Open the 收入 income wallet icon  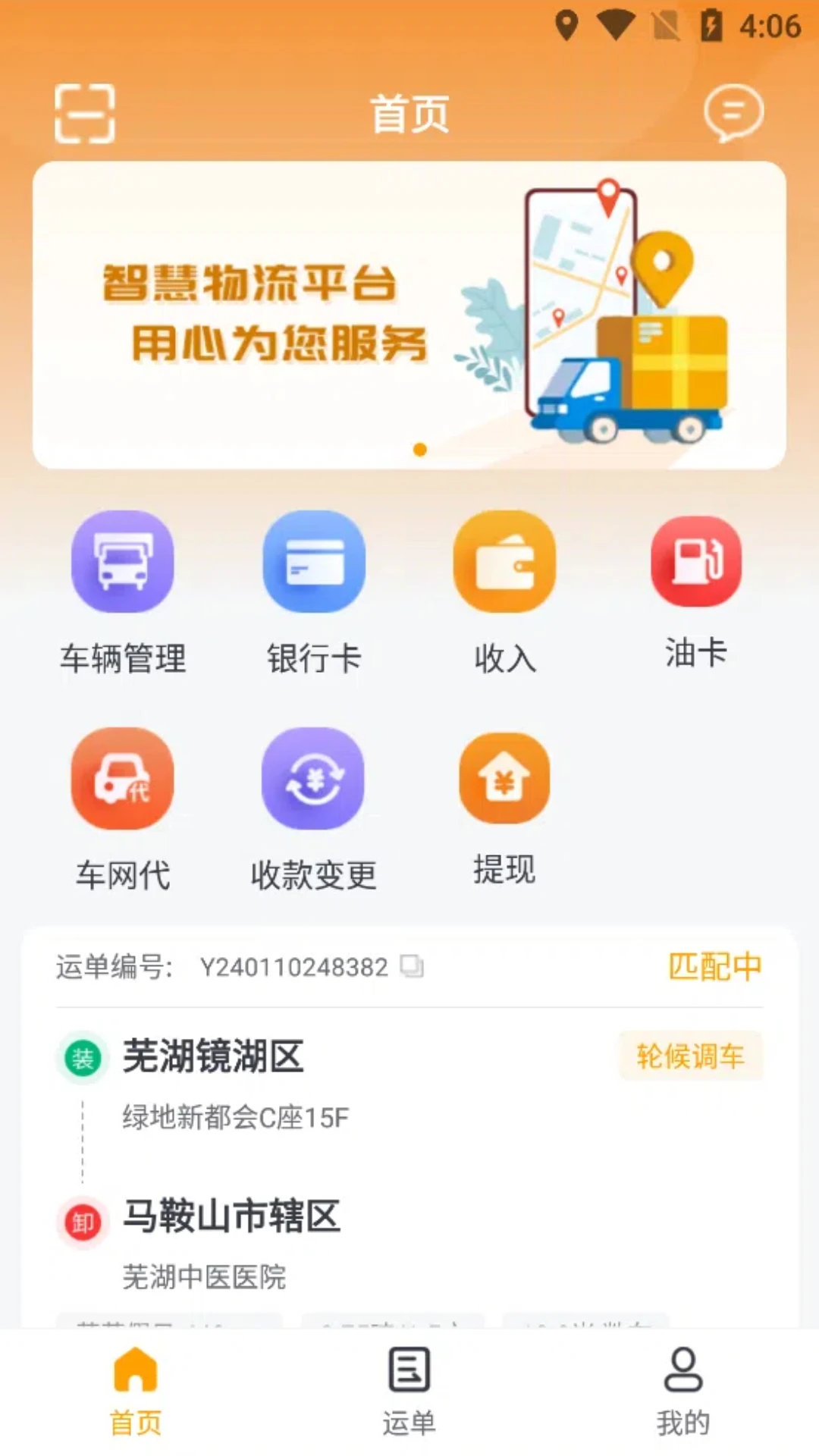click(x=505, y=562)
